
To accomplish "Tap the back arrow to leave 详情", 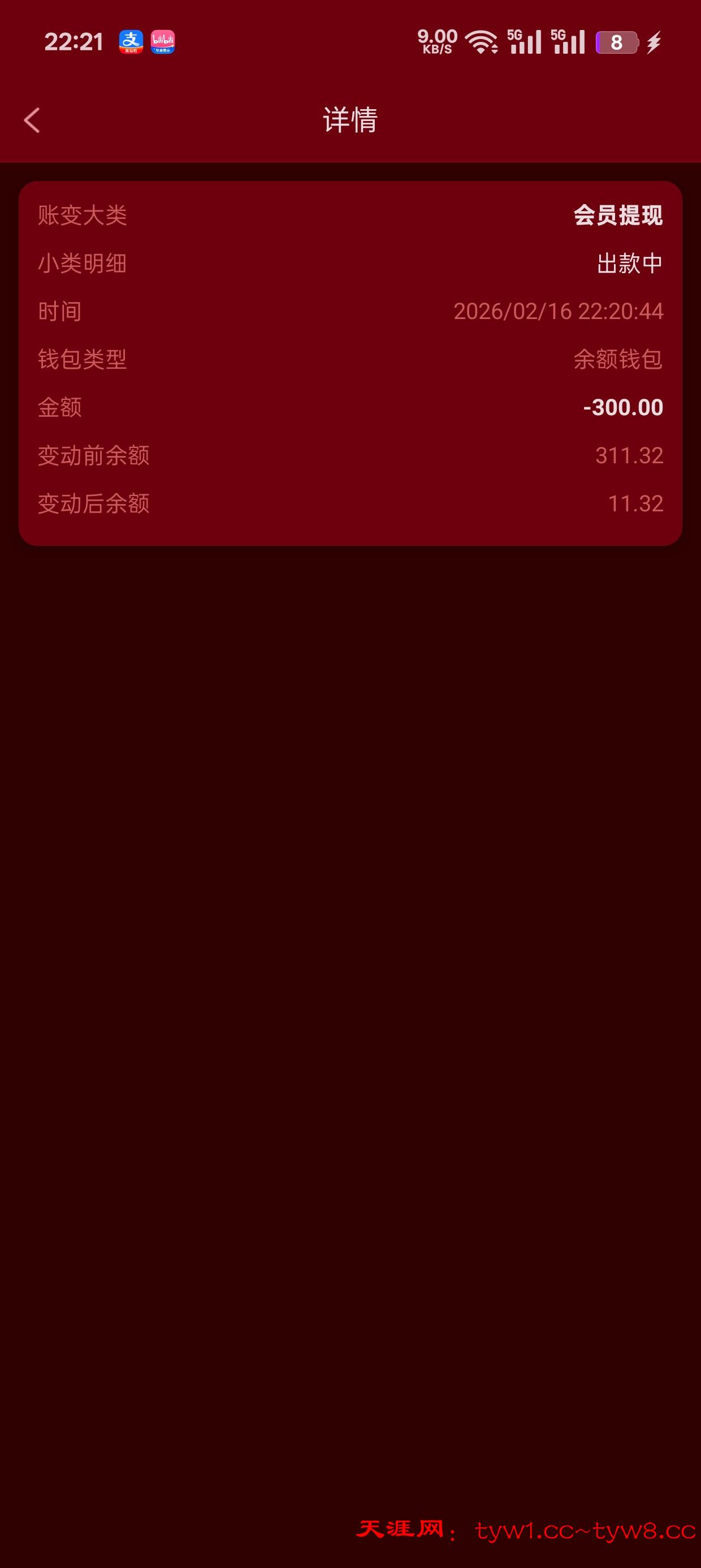I will click(32, 120).
